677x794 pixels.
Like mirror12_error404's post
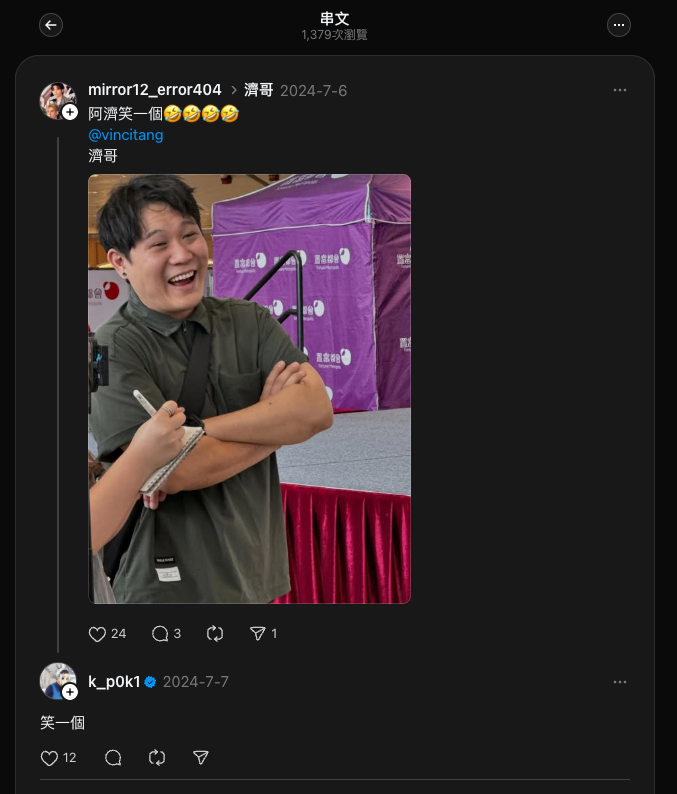pos(97,633)
